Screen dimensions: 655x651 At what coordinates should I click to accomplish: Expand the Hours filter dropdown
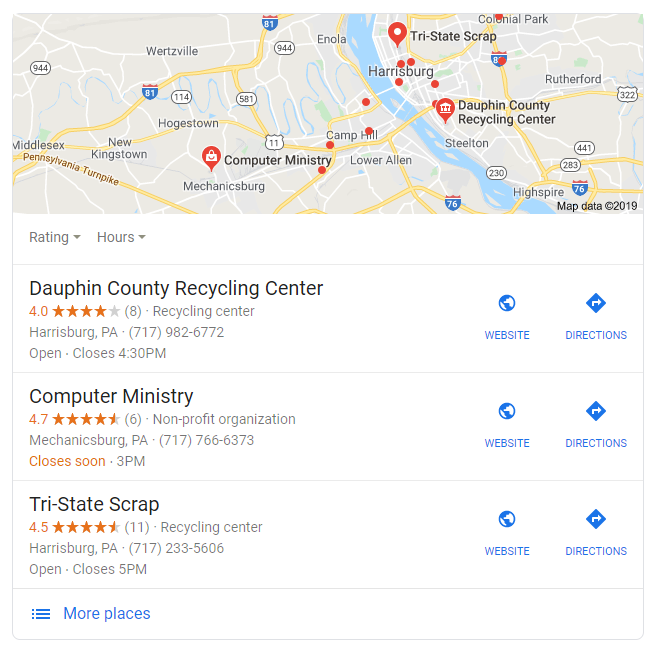(121, 237)
